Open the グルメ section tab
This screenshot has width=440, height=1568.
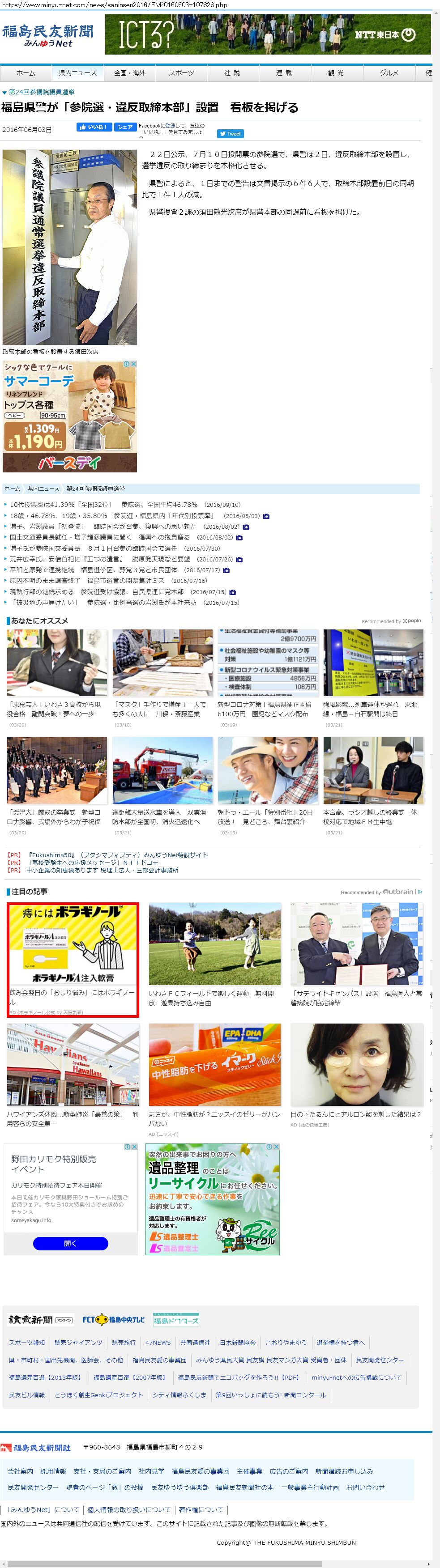coord(389,73)
